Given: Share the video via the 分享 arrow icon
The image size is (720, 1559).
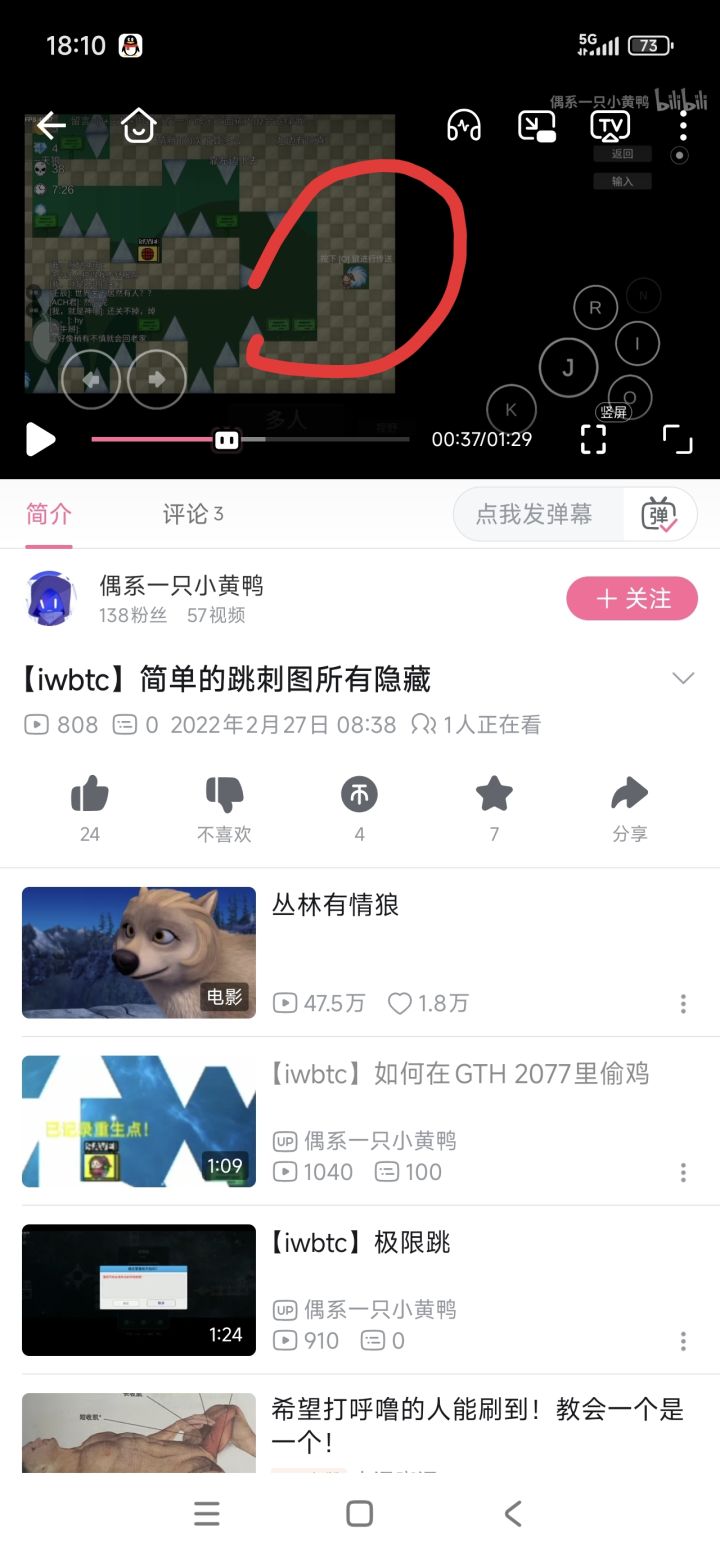Looking at the screenshot, I should [629, 793].
